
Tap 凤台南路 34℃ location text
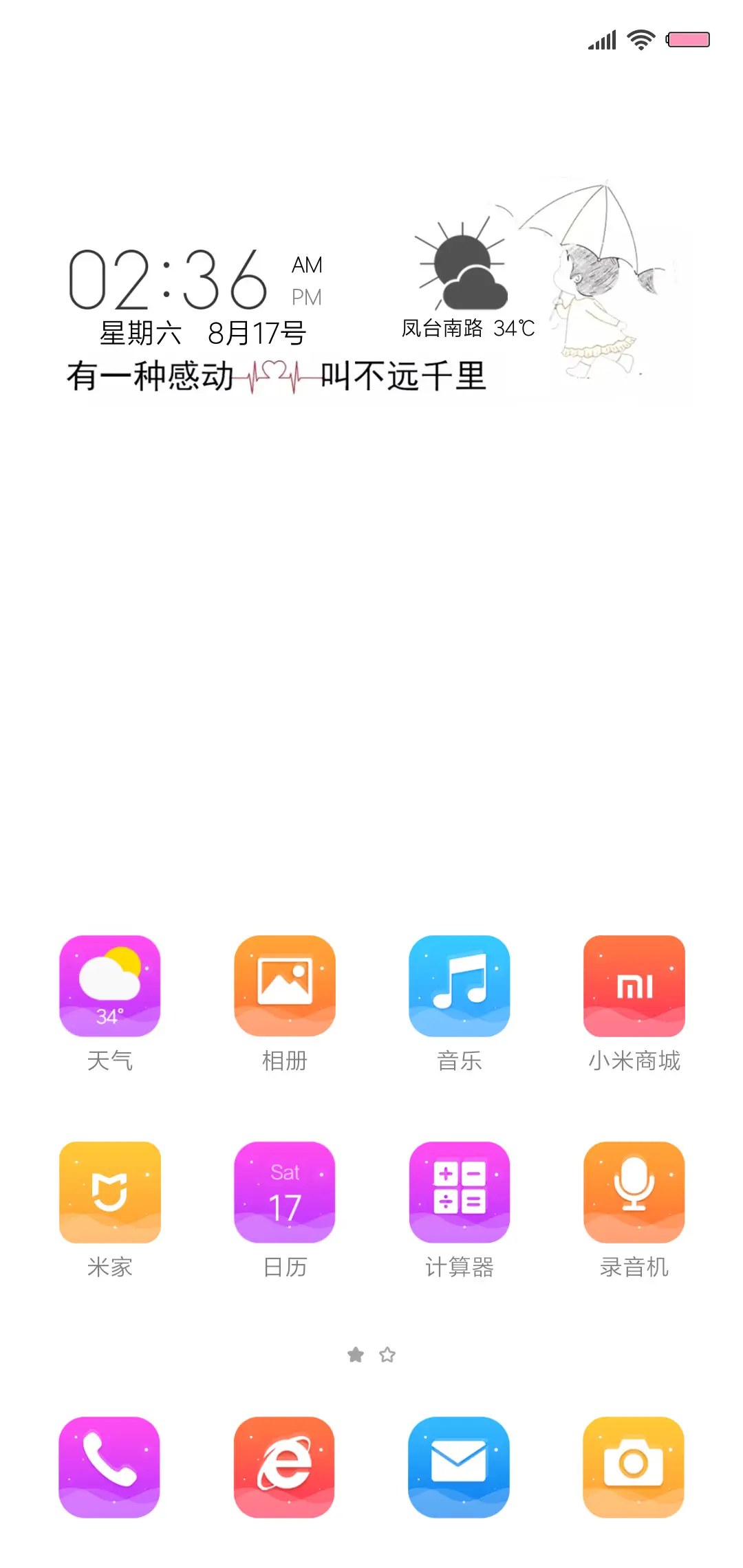pos(468,329)
